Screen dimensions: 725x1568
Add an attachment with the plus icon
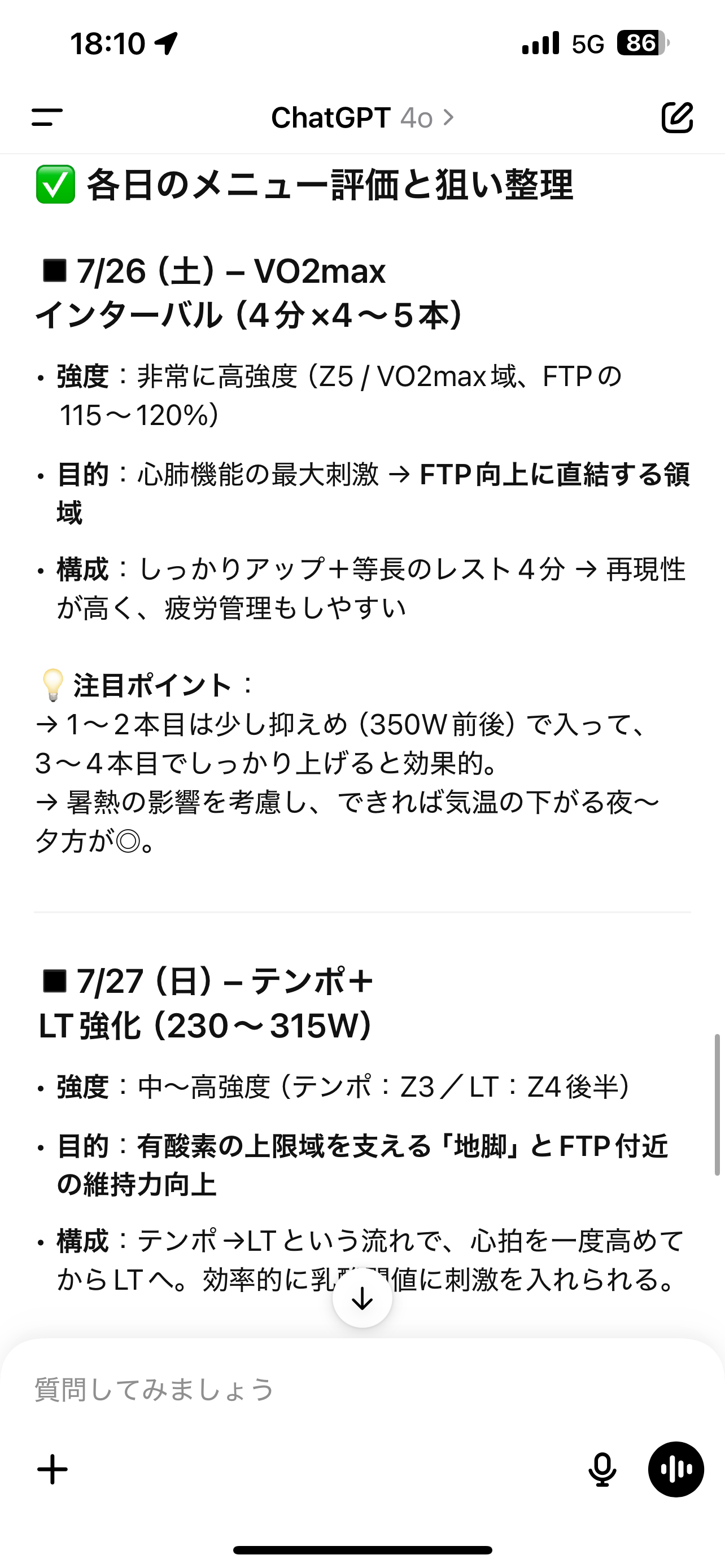coord(53,1469)
